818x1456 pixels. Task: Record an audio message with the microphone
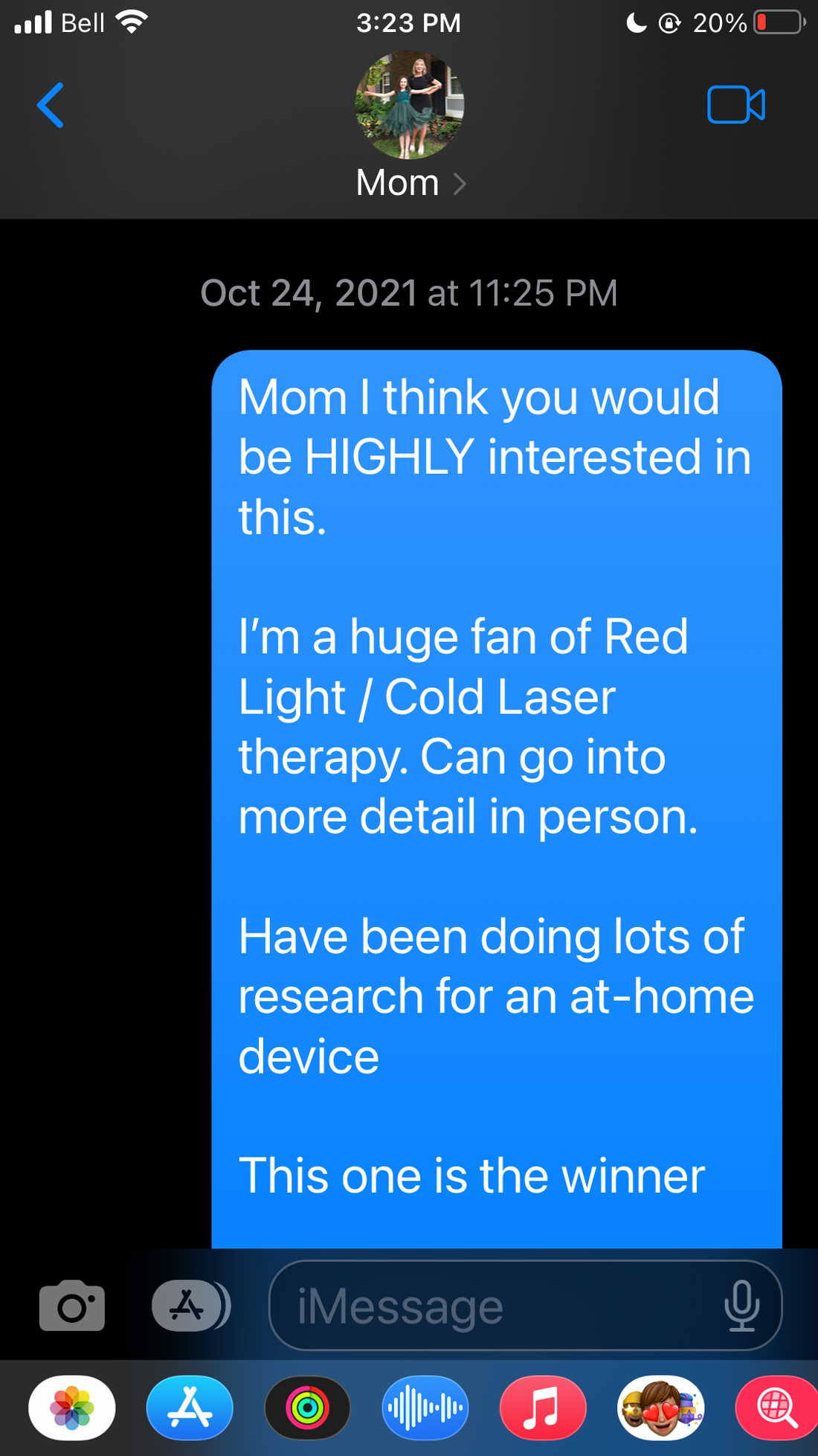coord(741,1306)
